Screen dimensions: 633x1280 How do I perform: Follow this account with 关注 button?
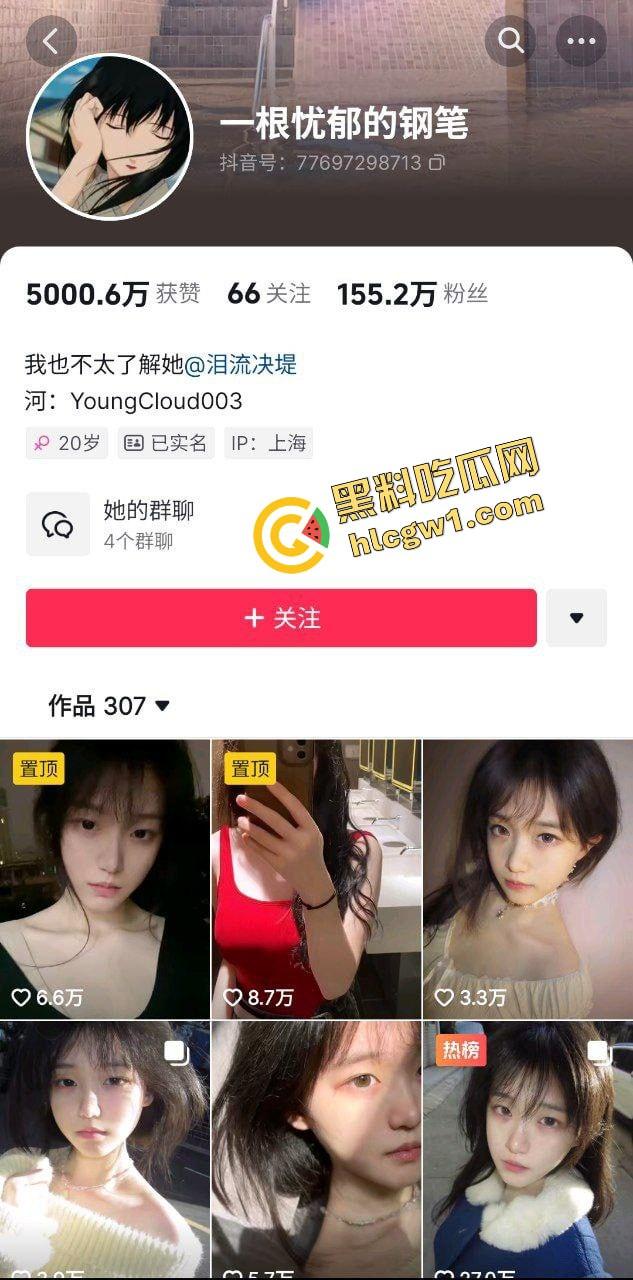(281, 618)
